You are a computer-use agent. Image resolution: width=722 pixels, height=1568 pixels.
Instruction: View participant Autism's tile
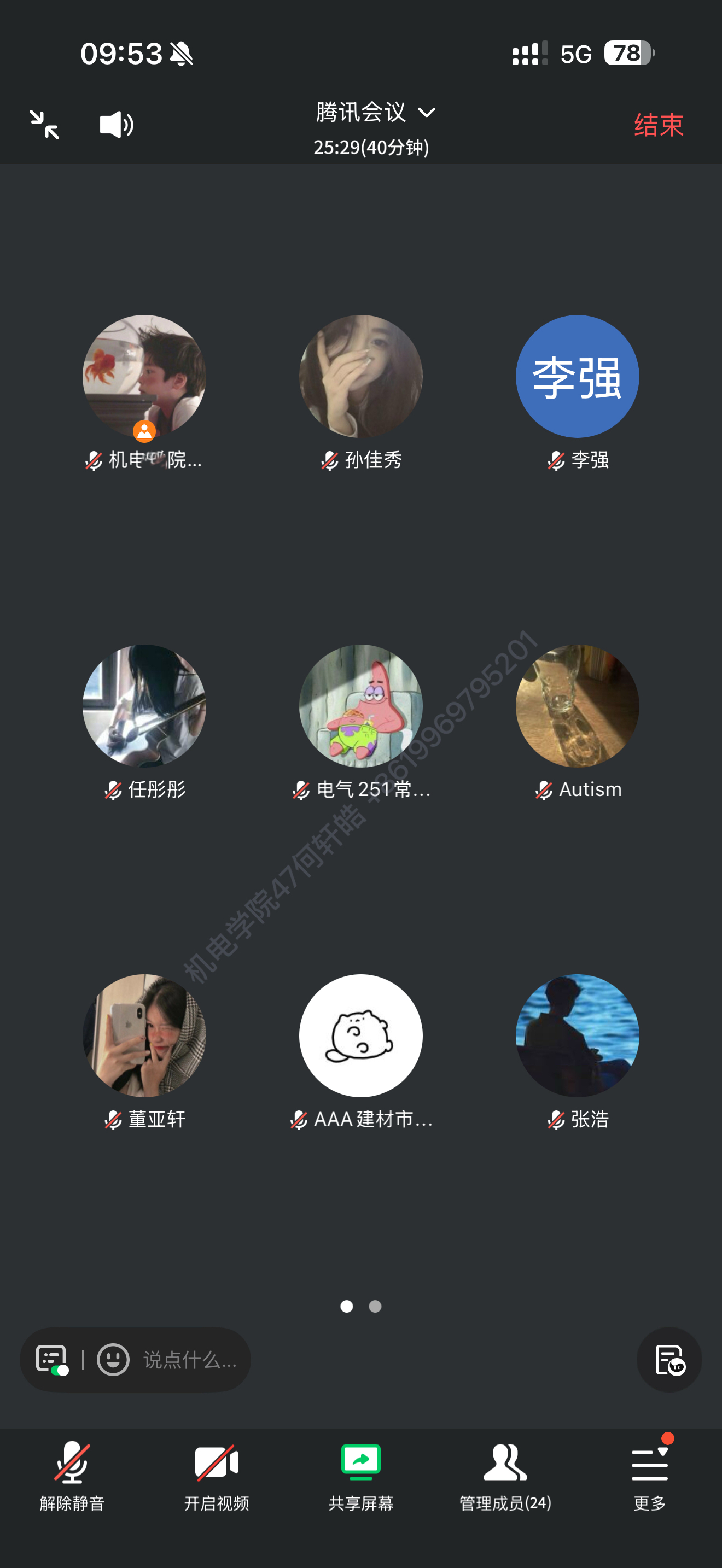(x=577, y=706)
